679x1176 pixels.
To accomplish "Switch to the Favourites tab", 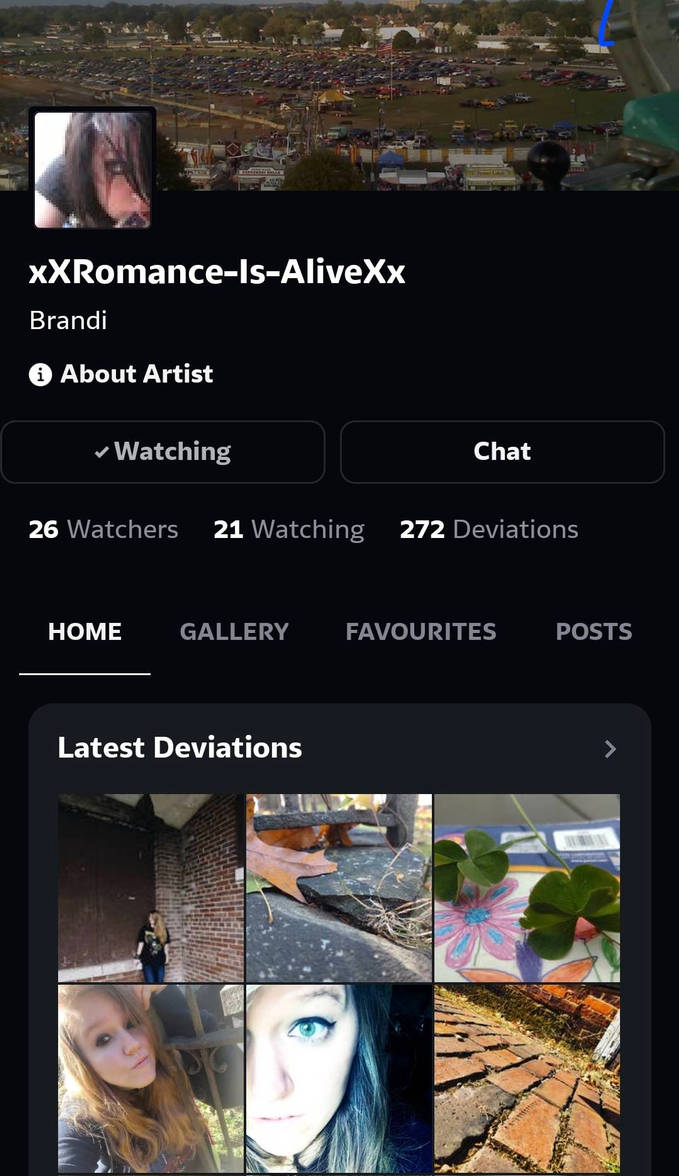I will point(420,632).
